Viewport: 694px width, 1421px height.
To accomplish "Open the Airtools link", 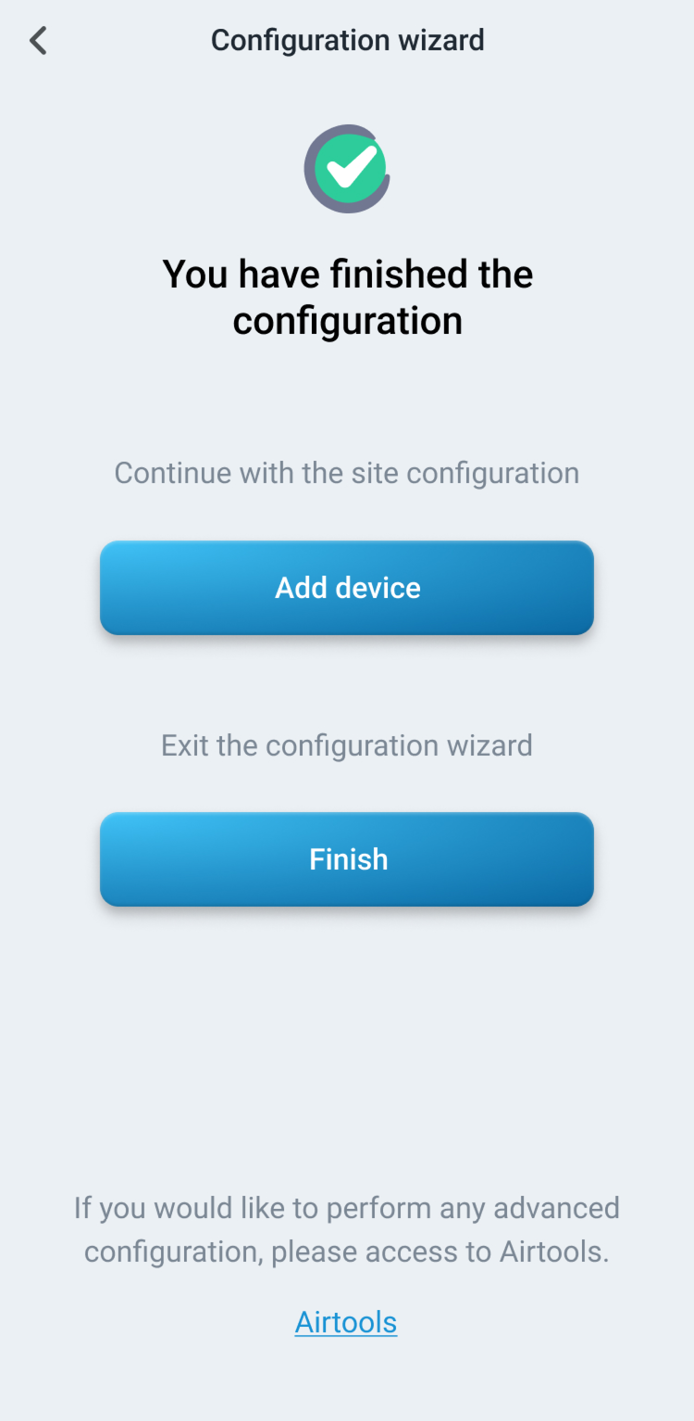I will [346, 1322].
